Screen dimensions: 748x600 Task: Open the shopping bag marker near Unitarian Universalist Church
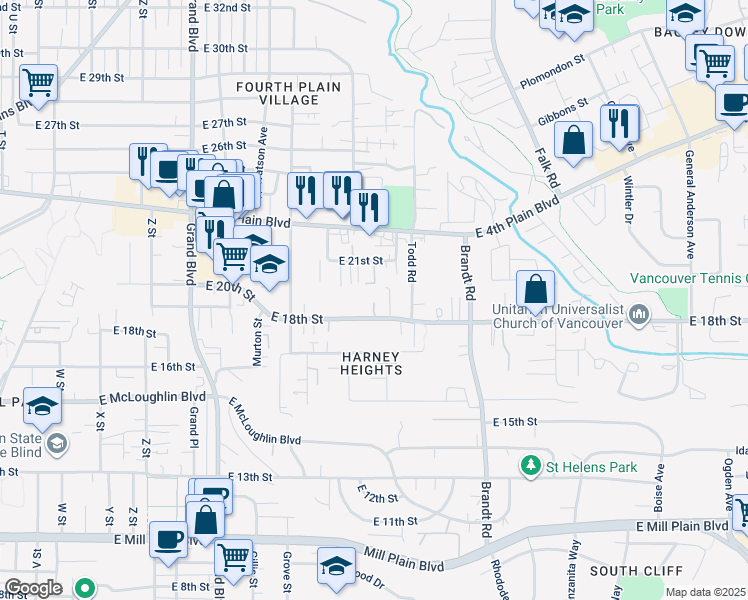(536, 292)
